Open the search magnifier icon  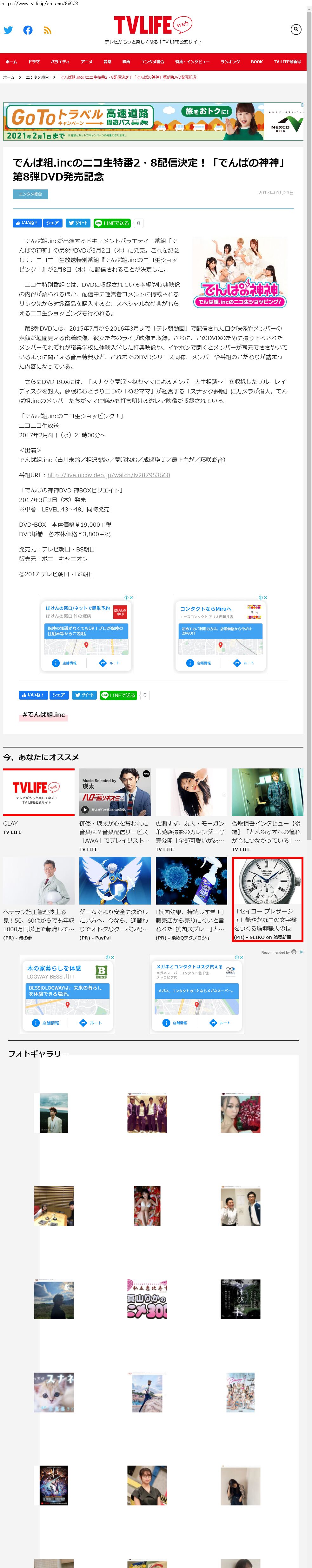point(295,29)
